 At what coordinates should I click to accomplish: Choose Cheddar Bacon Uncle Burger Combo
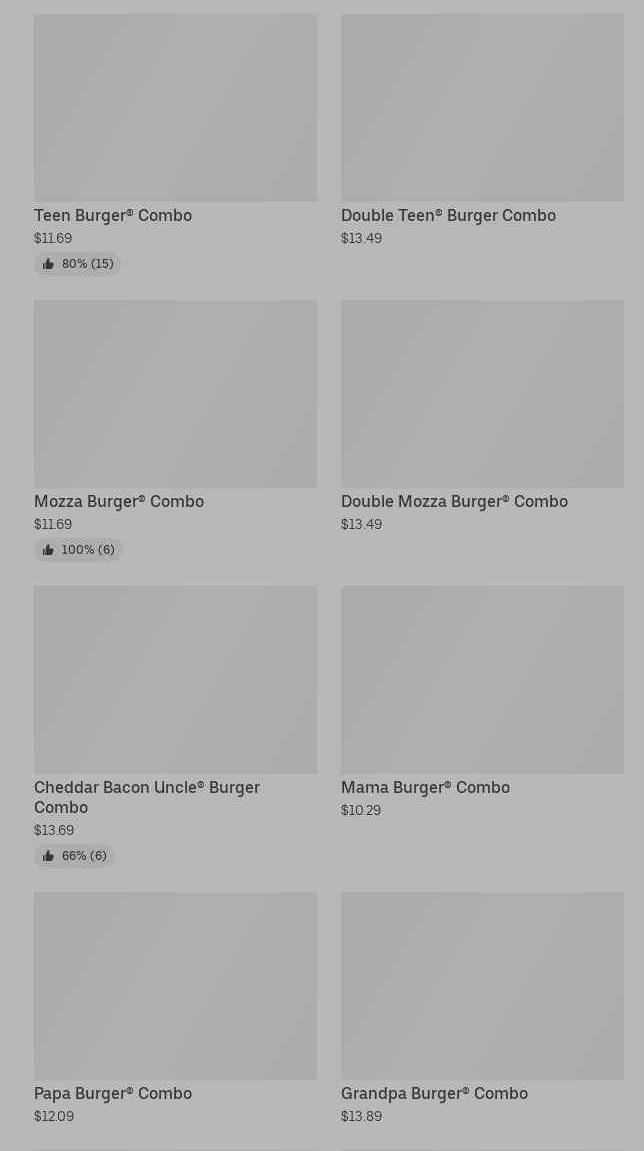175,726
